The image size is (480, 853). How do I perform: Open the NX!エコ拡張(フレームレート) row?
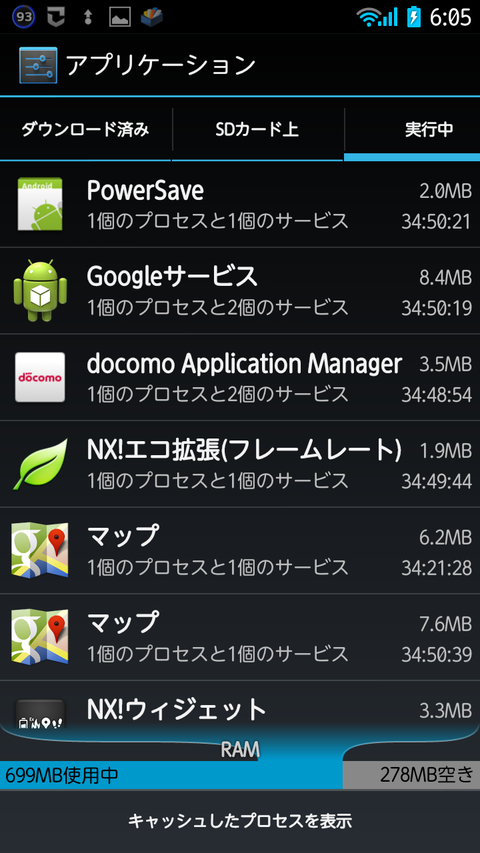240,464
